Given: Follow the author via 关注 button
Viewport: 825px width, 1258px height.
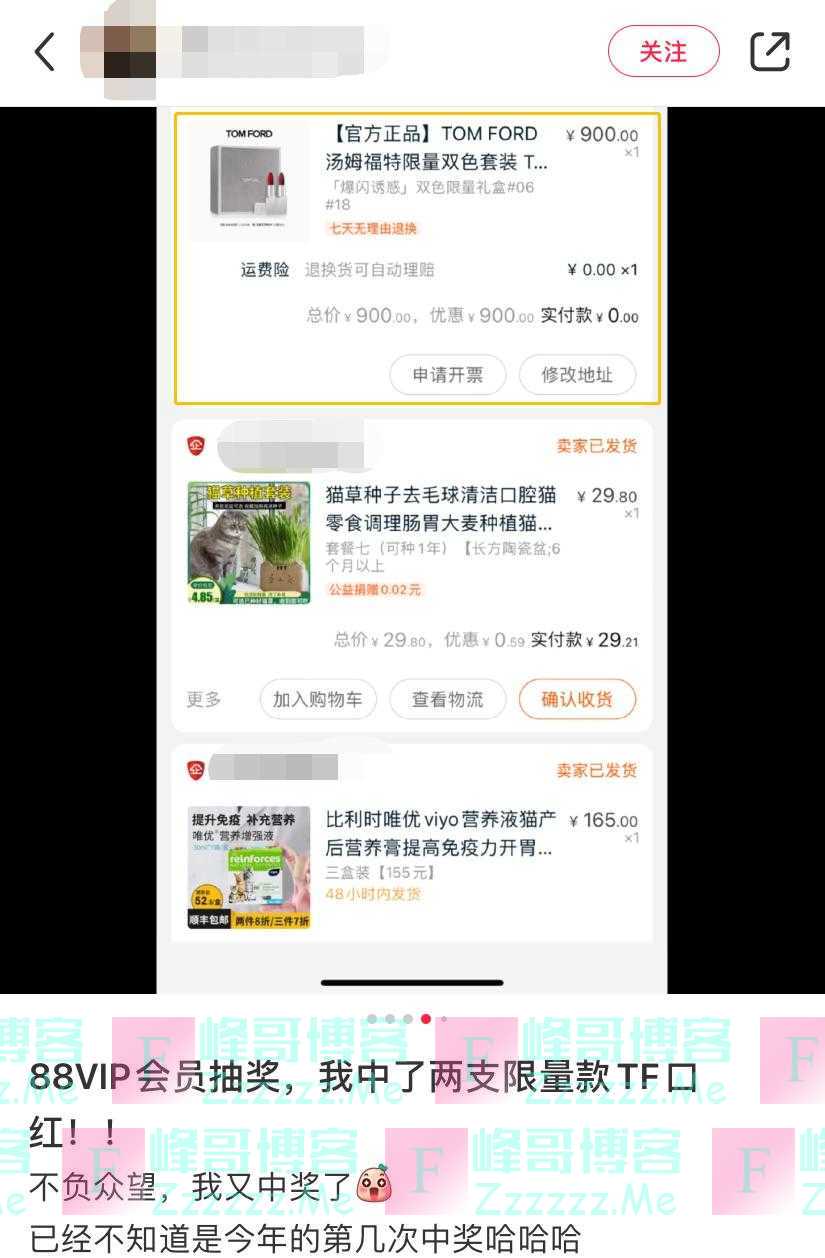Looking at the screenshot, I should pos(663,51).
